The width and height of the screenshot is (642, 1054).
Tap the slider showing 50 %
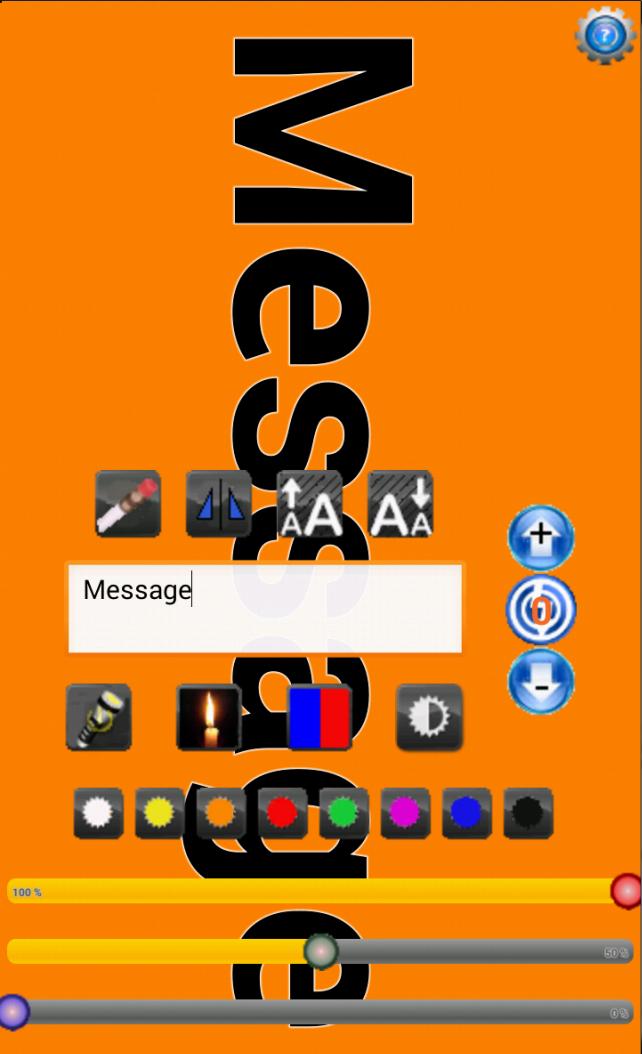(x=321, y=951)
